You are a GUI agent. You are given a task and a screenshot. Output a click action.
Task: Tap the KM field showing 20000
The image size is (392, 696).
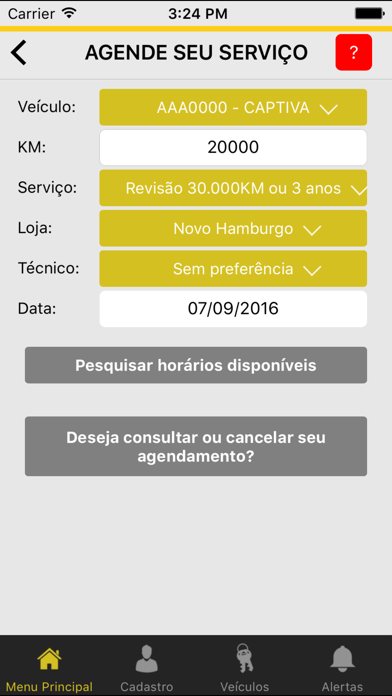pos(233,147)
